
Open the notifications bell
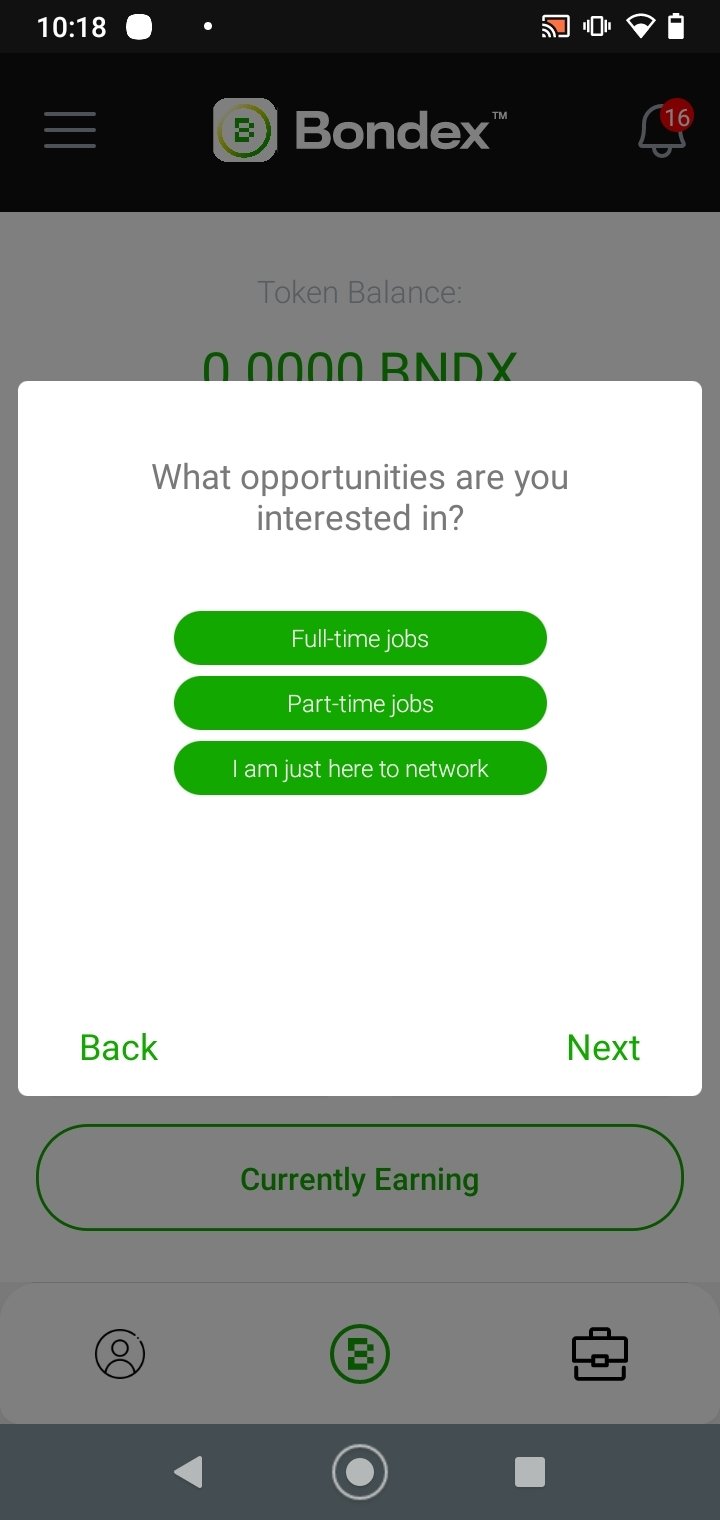click(x=662, y=131)
